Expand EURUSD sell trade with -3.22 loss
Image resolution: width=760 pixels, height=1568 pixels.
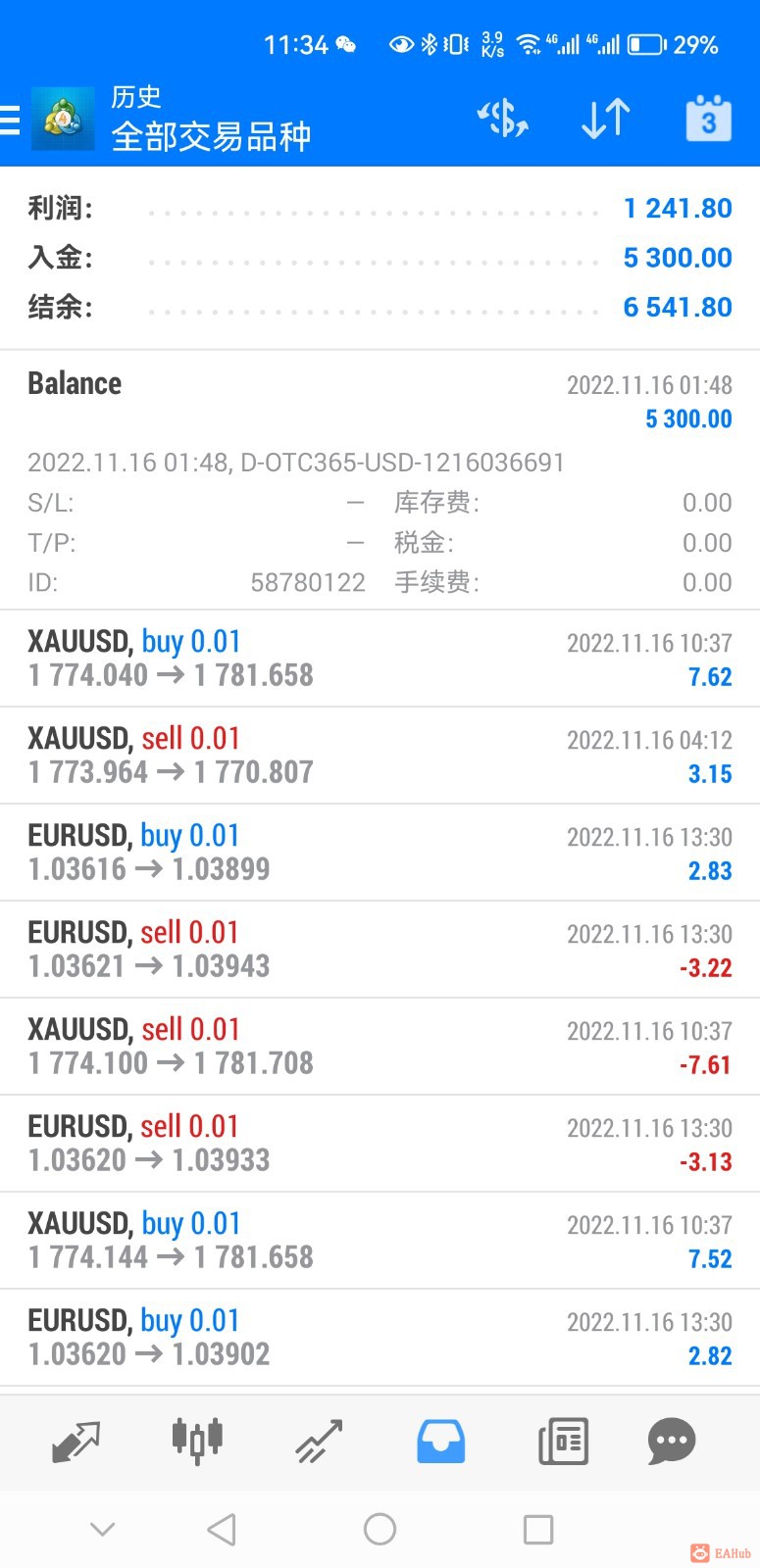click(380, 950)
